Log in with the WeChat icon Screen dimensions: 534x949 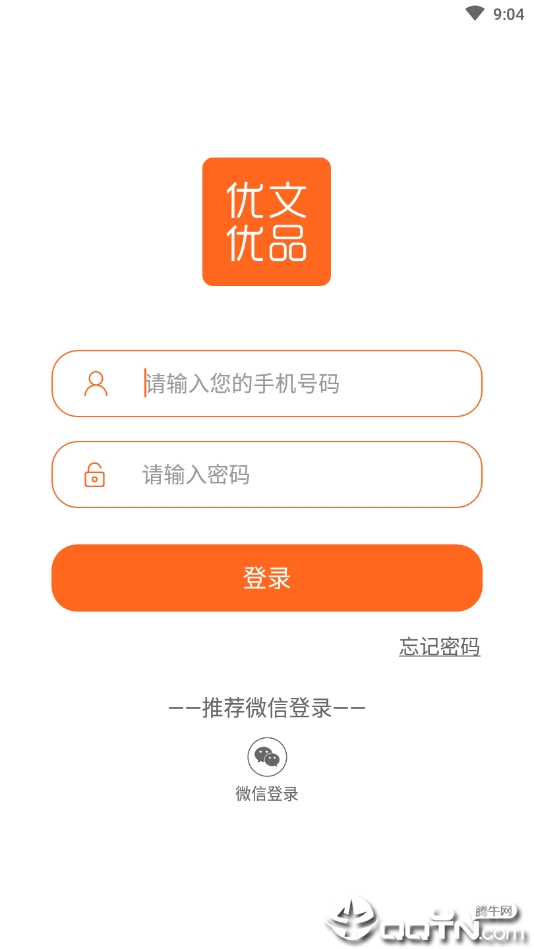267,757
